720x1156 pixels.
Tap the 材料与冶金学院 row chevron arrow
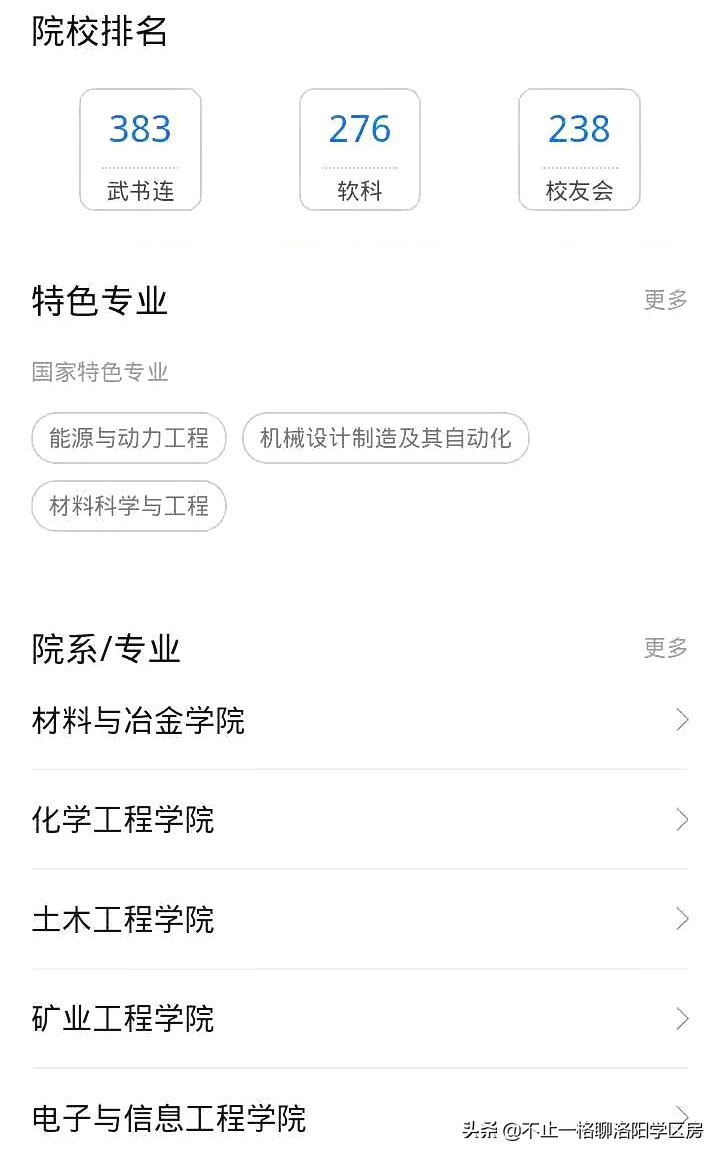[x=682, y=719]
